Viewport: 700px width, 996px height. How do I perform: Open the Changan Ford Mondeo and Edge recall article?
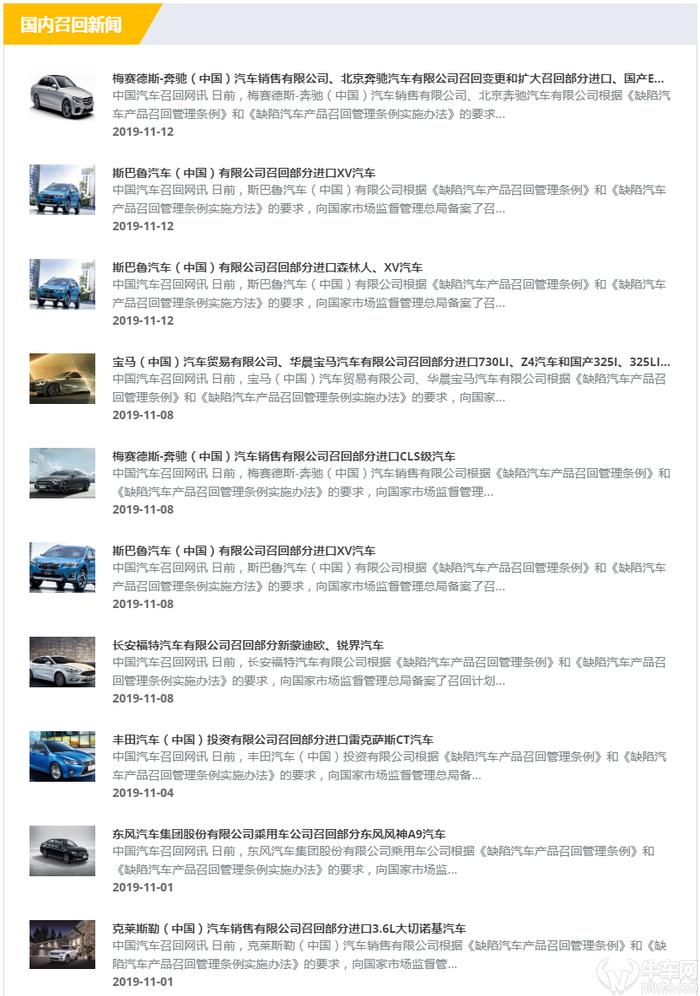coord(248,645)
